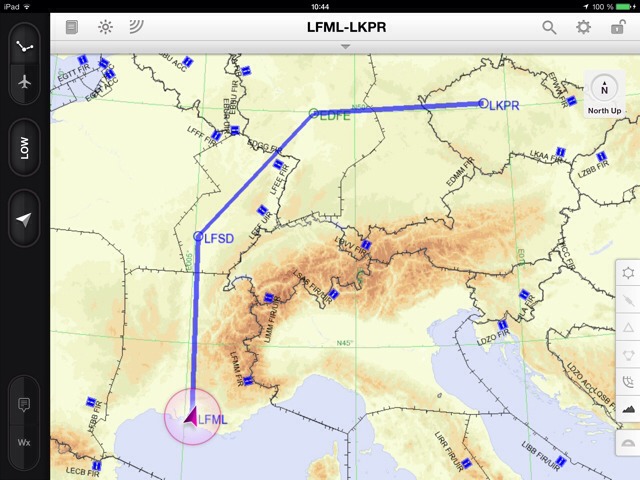Screen dimensions: 640x480
Task: Open the Wx weather options
Action: click(x=24, y=441)
